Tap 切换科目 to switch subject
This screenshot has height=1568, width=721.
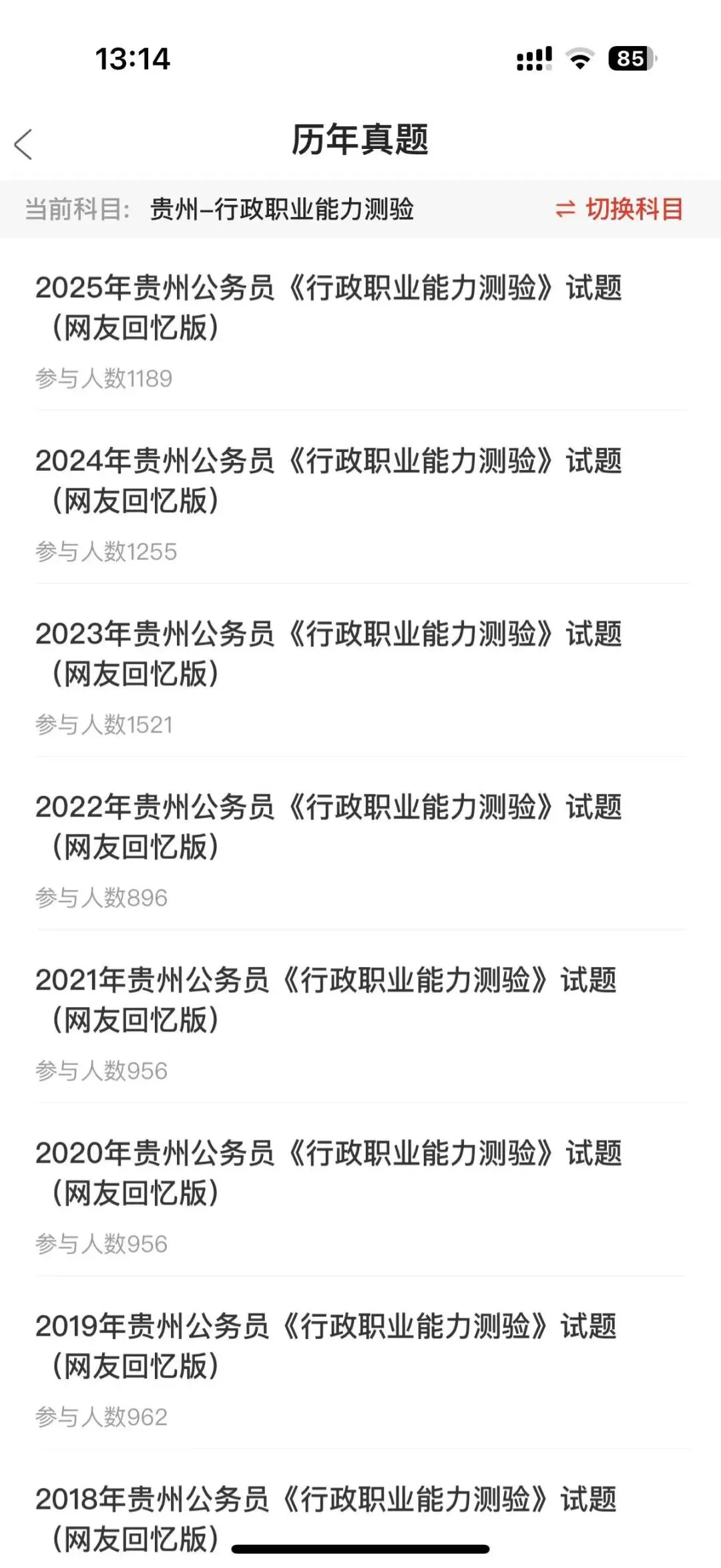coord(620,209)
